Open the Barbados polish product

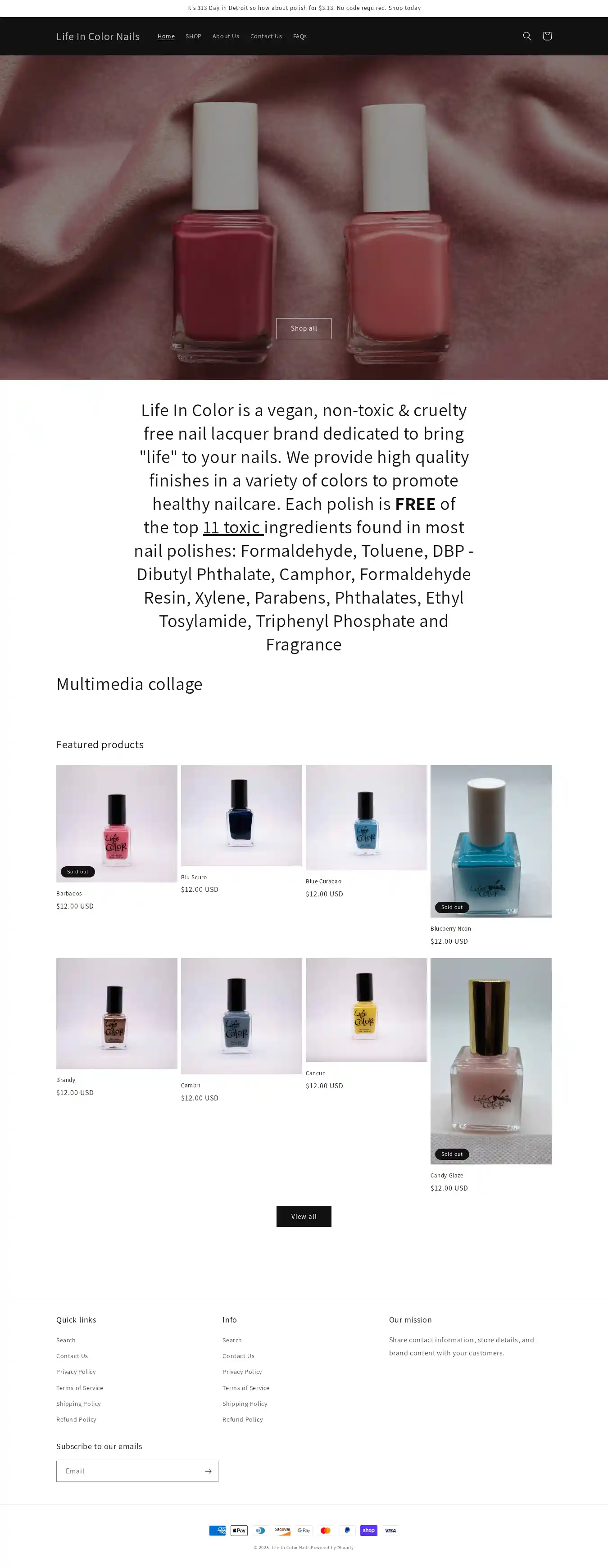coord(116,823)
